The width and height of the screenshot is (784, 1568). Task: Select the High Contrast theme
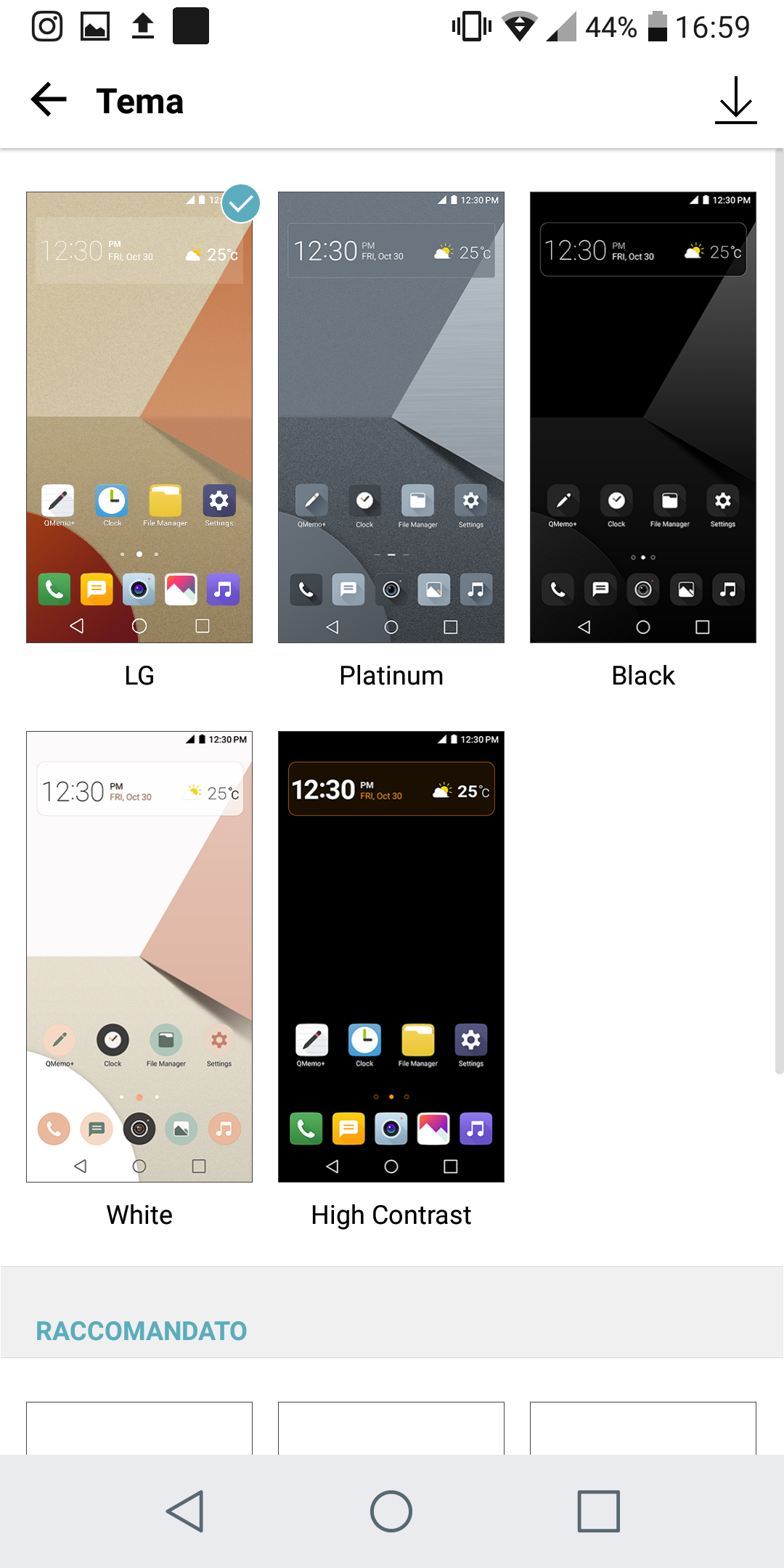(x=391, y=957)
